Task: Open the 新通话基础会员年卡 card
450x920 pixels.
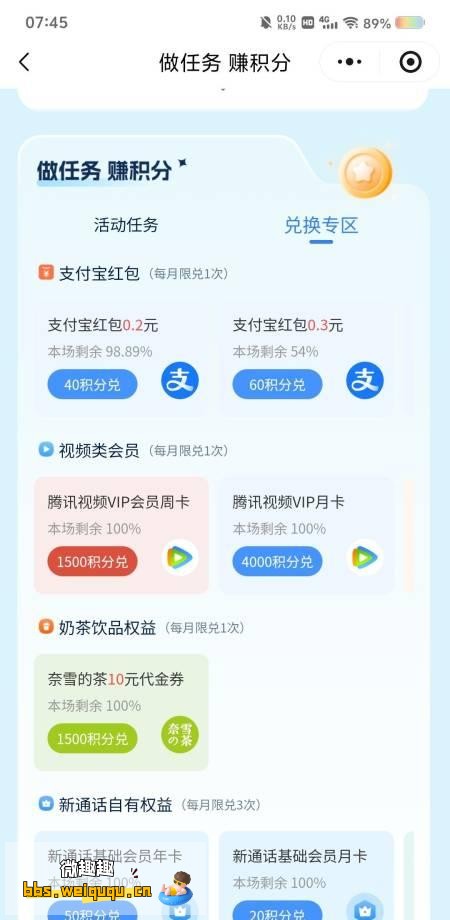Action: [x=121, y=875]
